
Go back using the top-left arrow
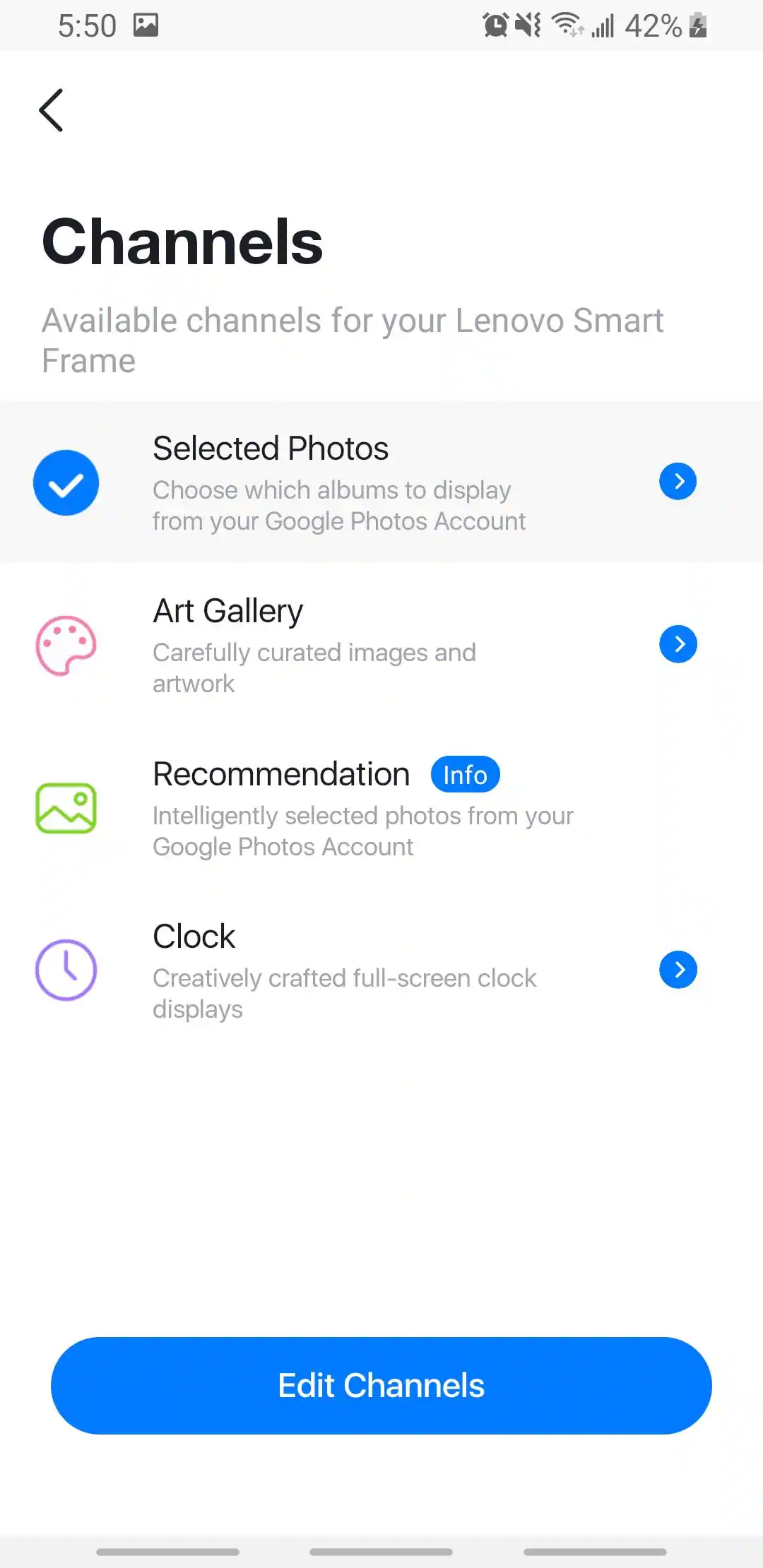51,110
